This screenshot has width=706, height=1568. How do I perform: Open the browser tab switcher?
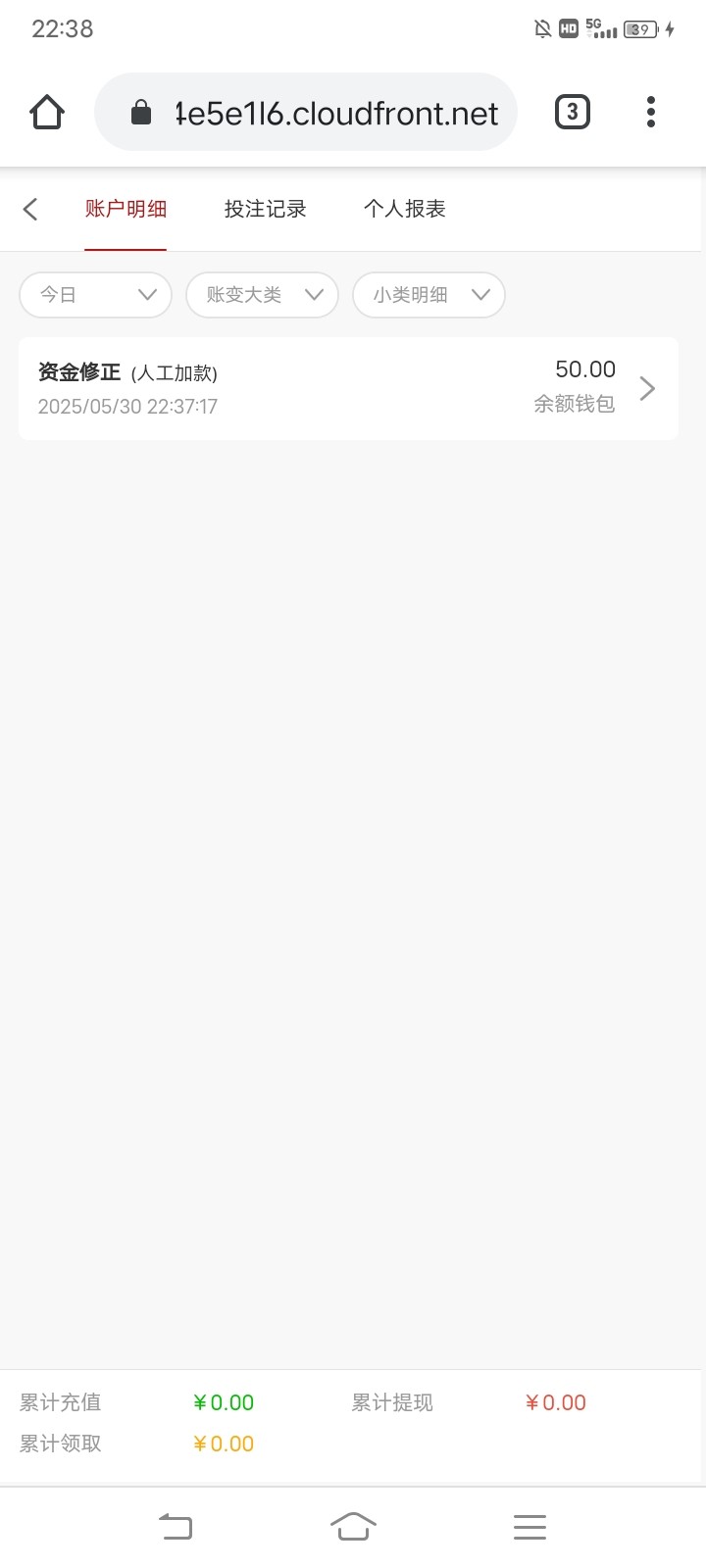573,113
